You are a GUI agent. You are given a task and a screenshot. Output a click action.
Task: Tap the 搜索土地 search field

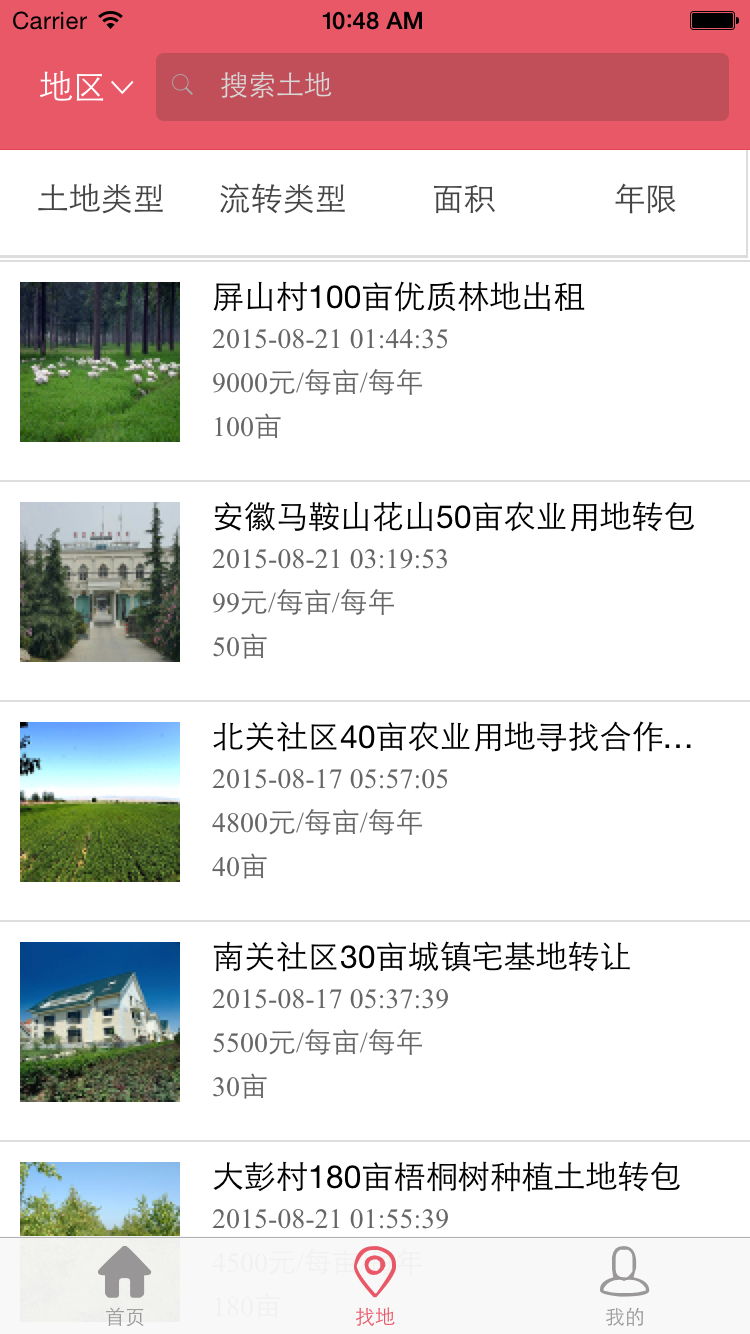click(442, 87)
